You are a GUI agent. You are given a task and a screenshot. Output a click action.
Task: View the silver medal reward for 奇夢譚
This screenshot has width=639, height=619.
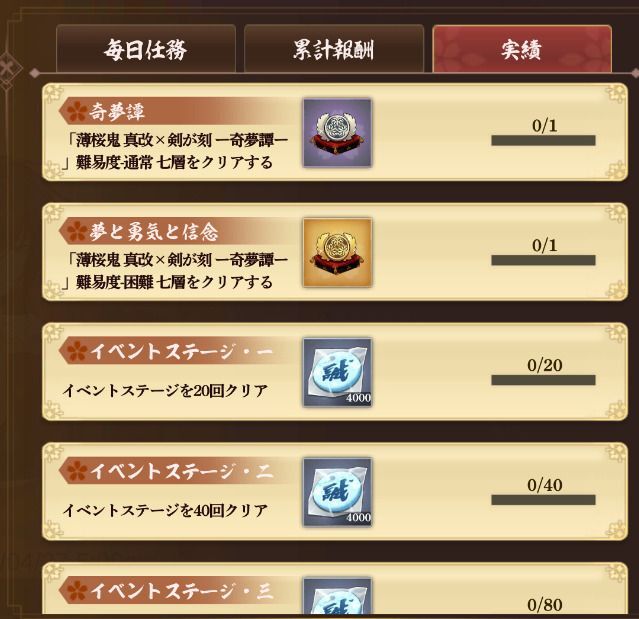pos(337,132)
